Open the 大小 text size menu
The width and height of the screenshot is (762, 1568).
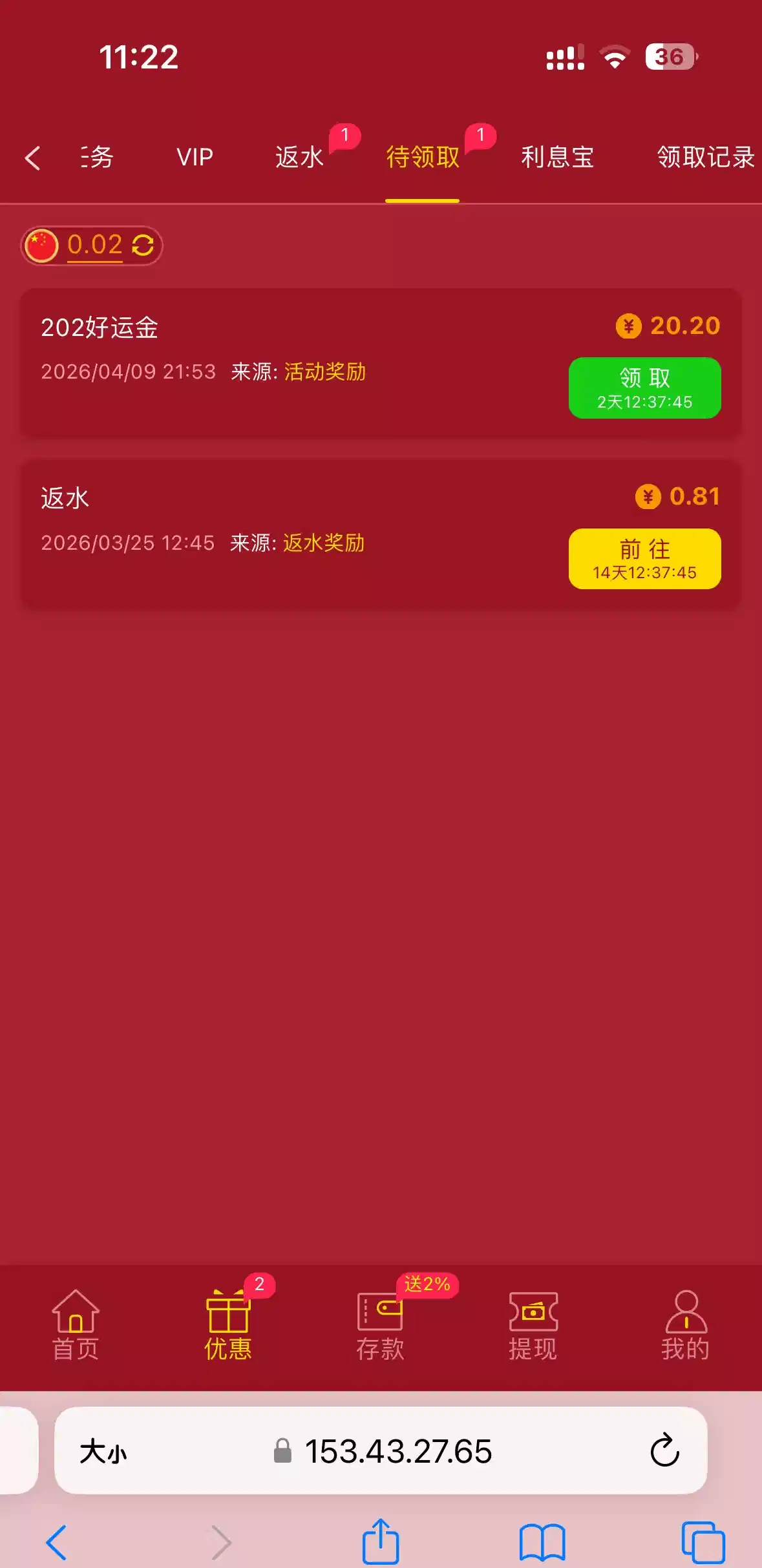103,1452
